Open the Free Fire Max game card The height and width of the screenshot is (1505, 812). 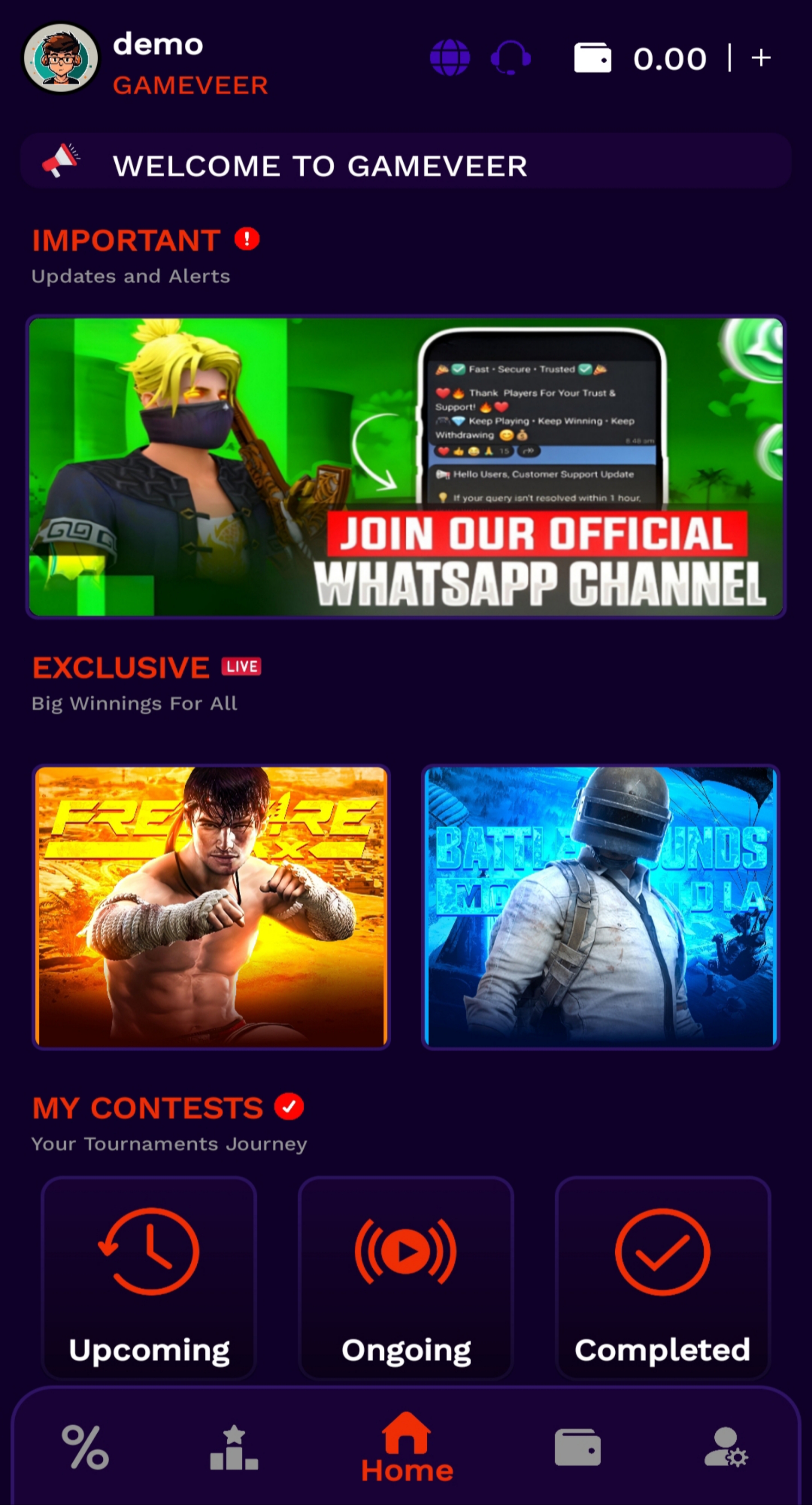[x=211, y=906]
